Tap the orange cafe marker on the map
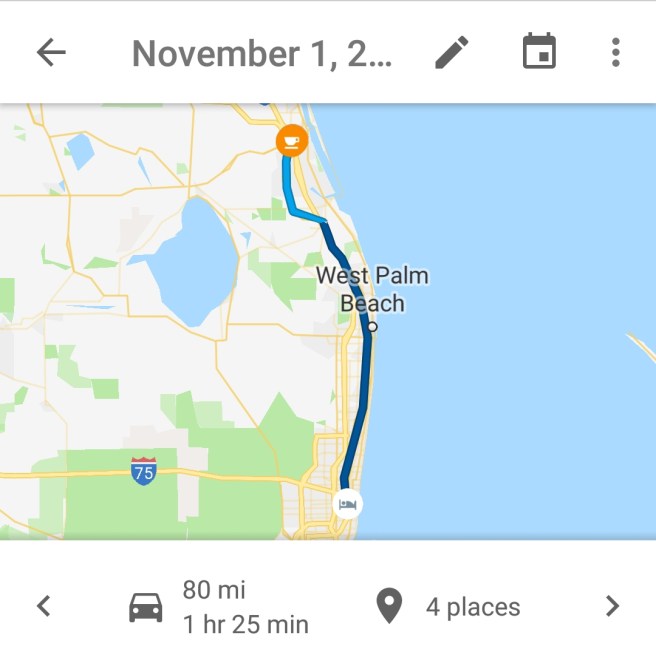The image size is (656, 669). 291,141
